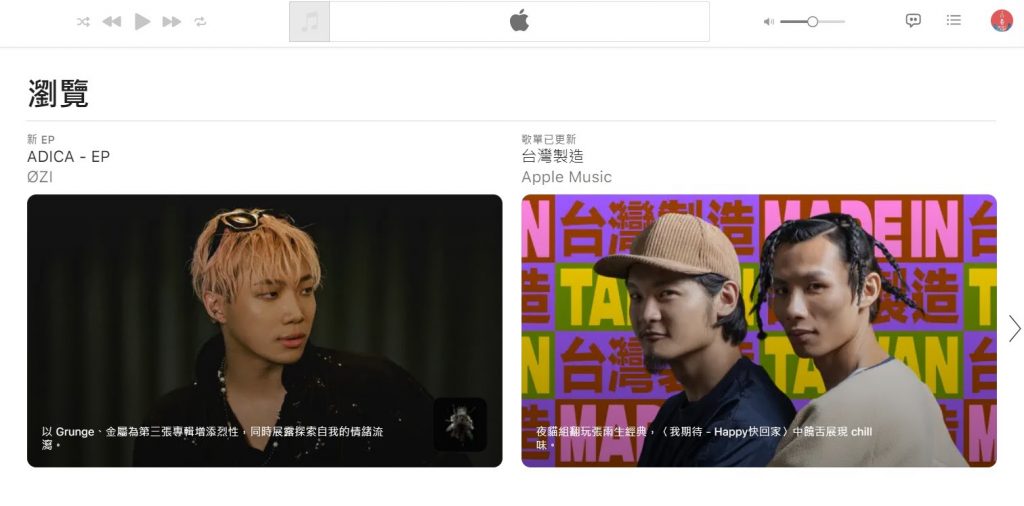This screenshot has height=506, width=1024.
Task: Show the up next queue list
Action: [954, 20]
